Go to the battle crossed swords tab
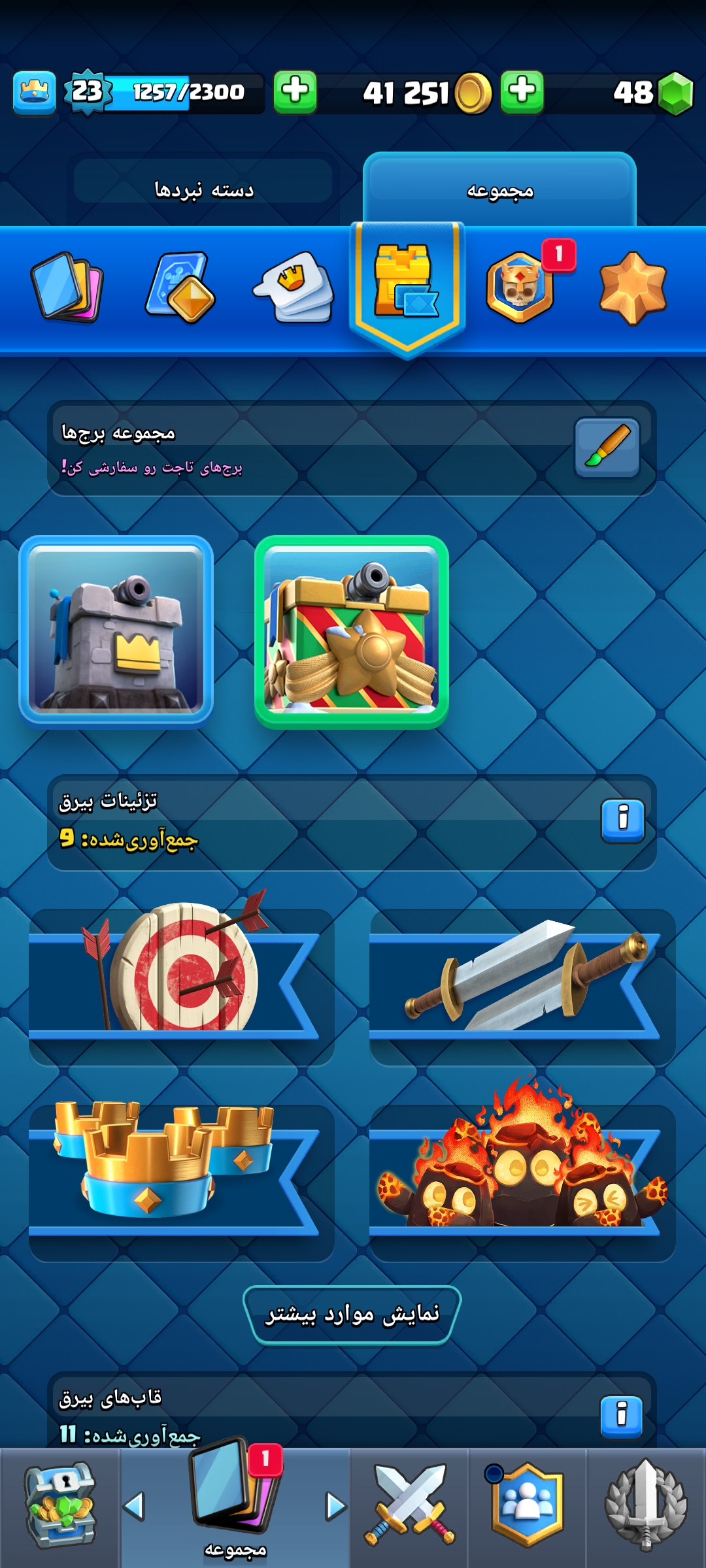 pyautogui.click(x=409, y=1506)
